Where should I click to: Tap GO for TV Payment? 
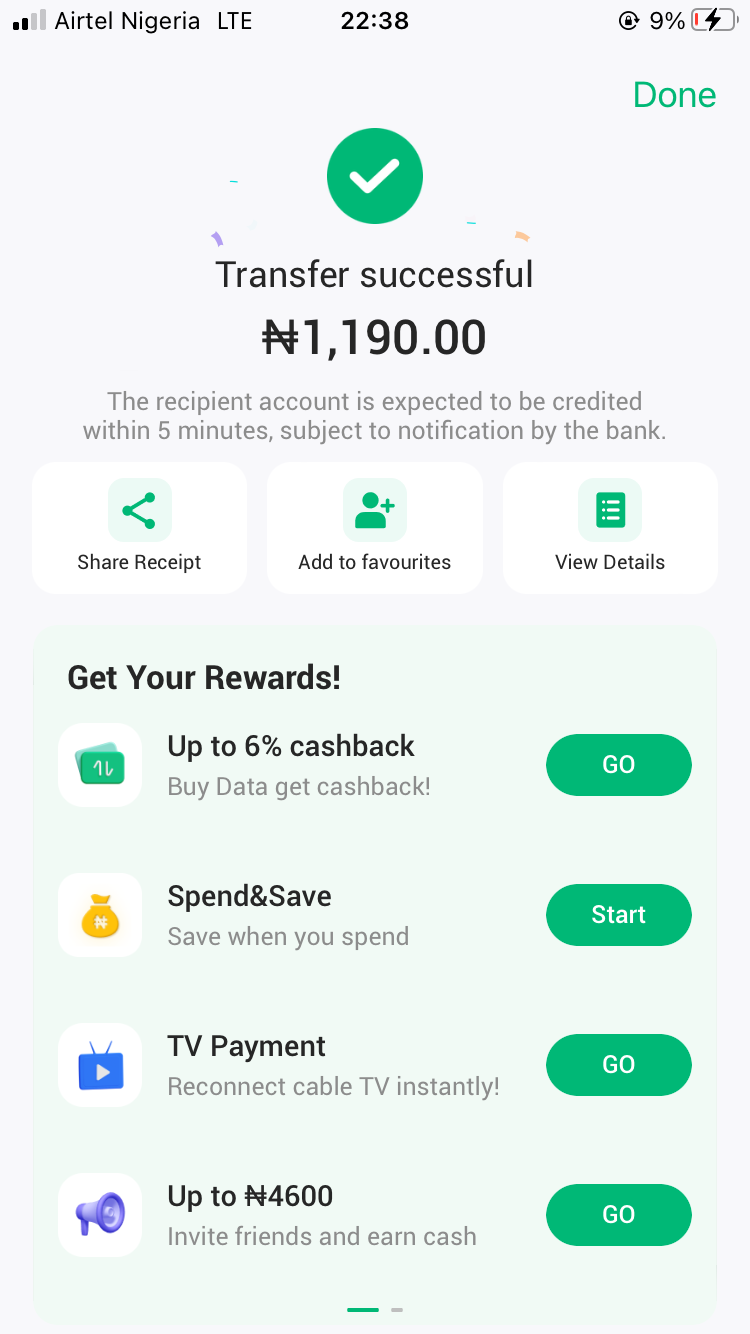[618, 1065]
